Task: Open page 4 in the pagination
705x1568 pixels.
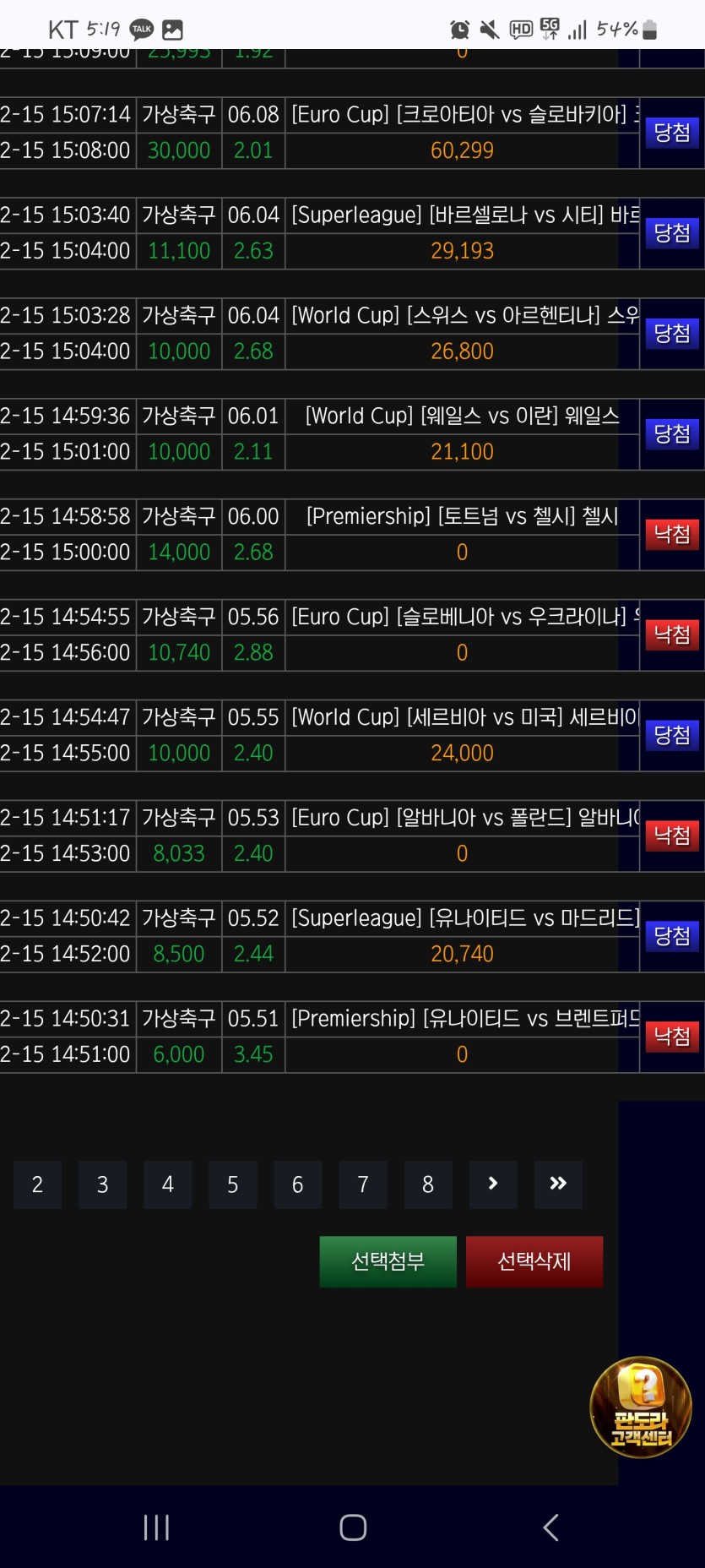Action: [167, 1184]
